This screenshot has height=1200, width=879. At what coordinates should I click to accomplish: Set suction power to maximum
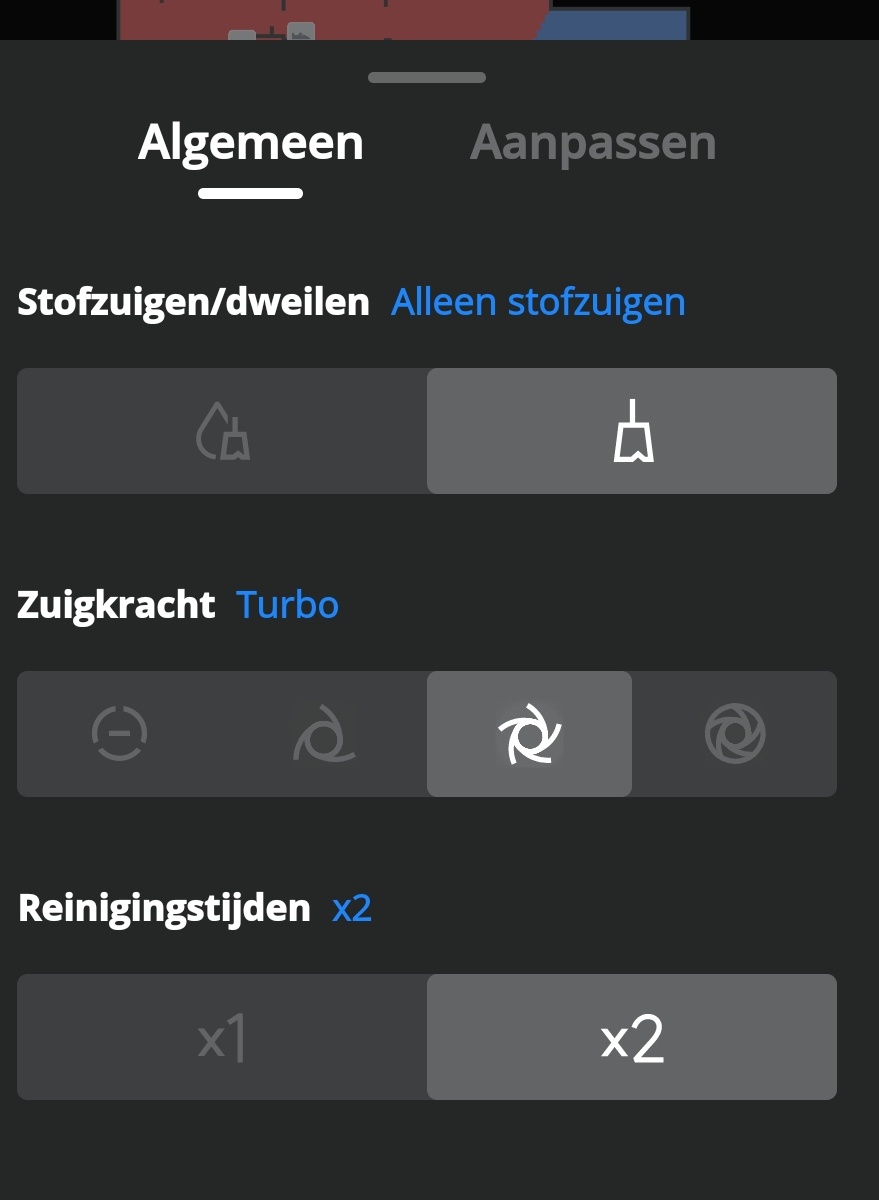735,734
